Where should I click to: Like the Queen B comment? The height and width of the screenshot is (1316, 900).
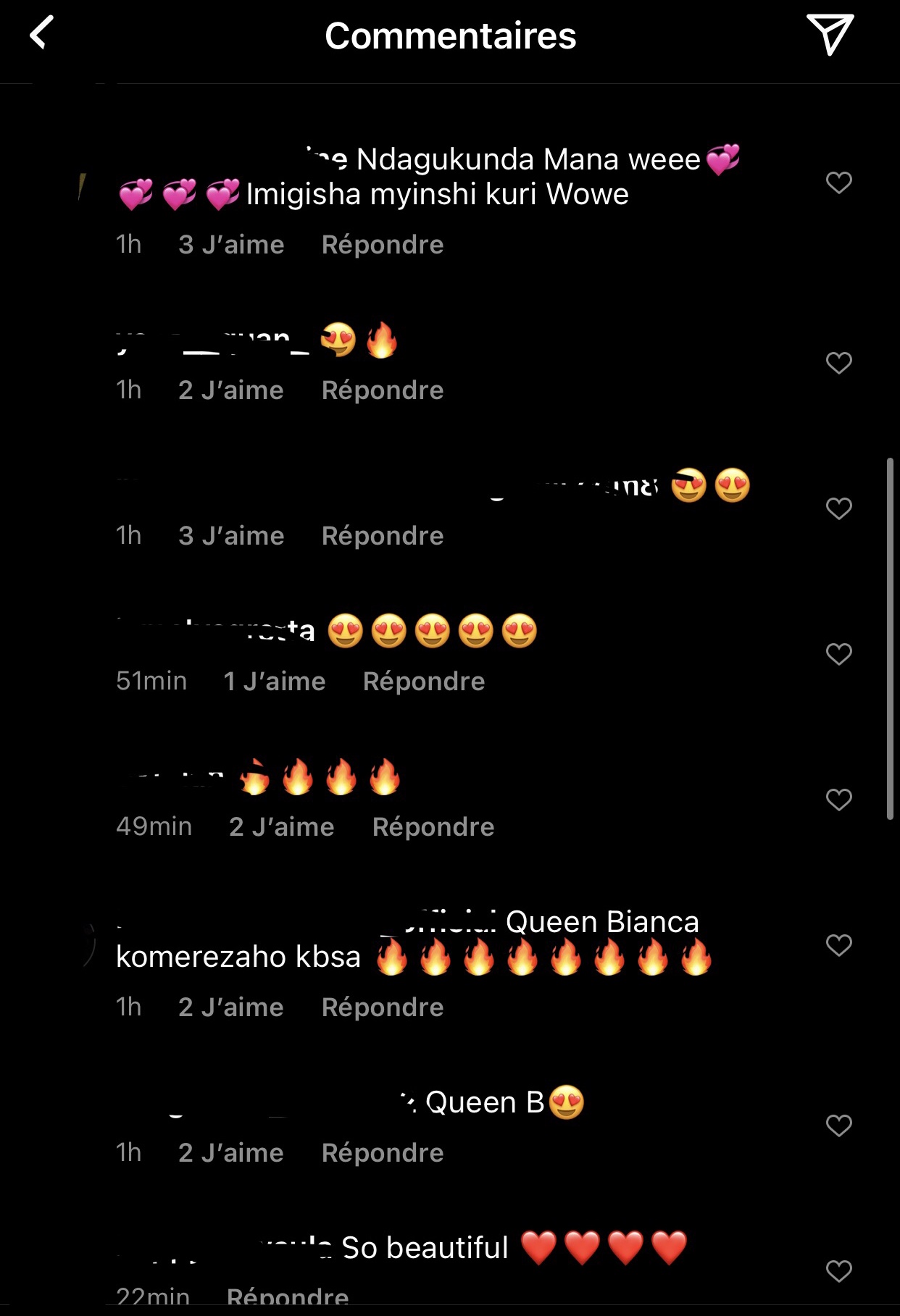[838, 1126]
